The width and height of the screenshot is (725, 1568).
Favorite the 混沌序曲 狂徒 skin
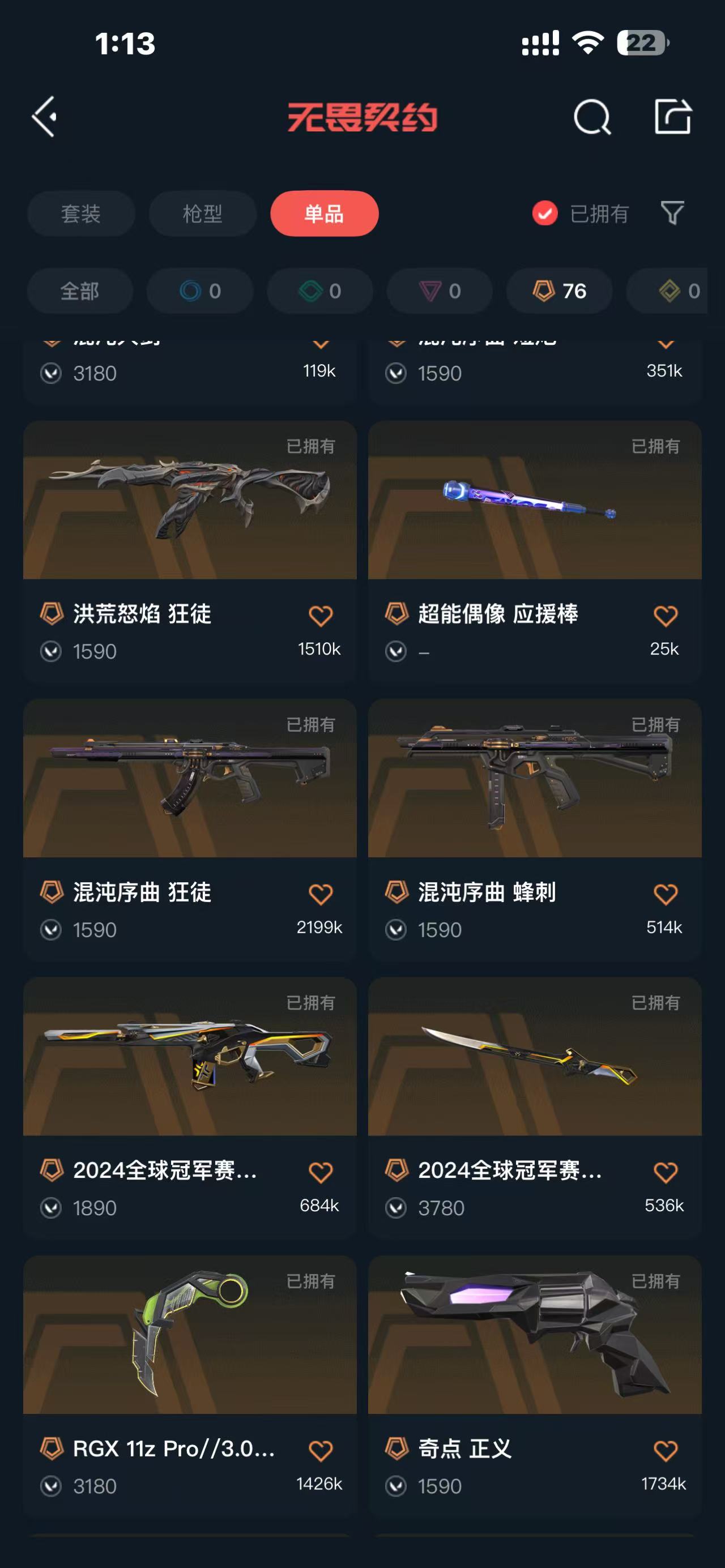tap(320, 894)
